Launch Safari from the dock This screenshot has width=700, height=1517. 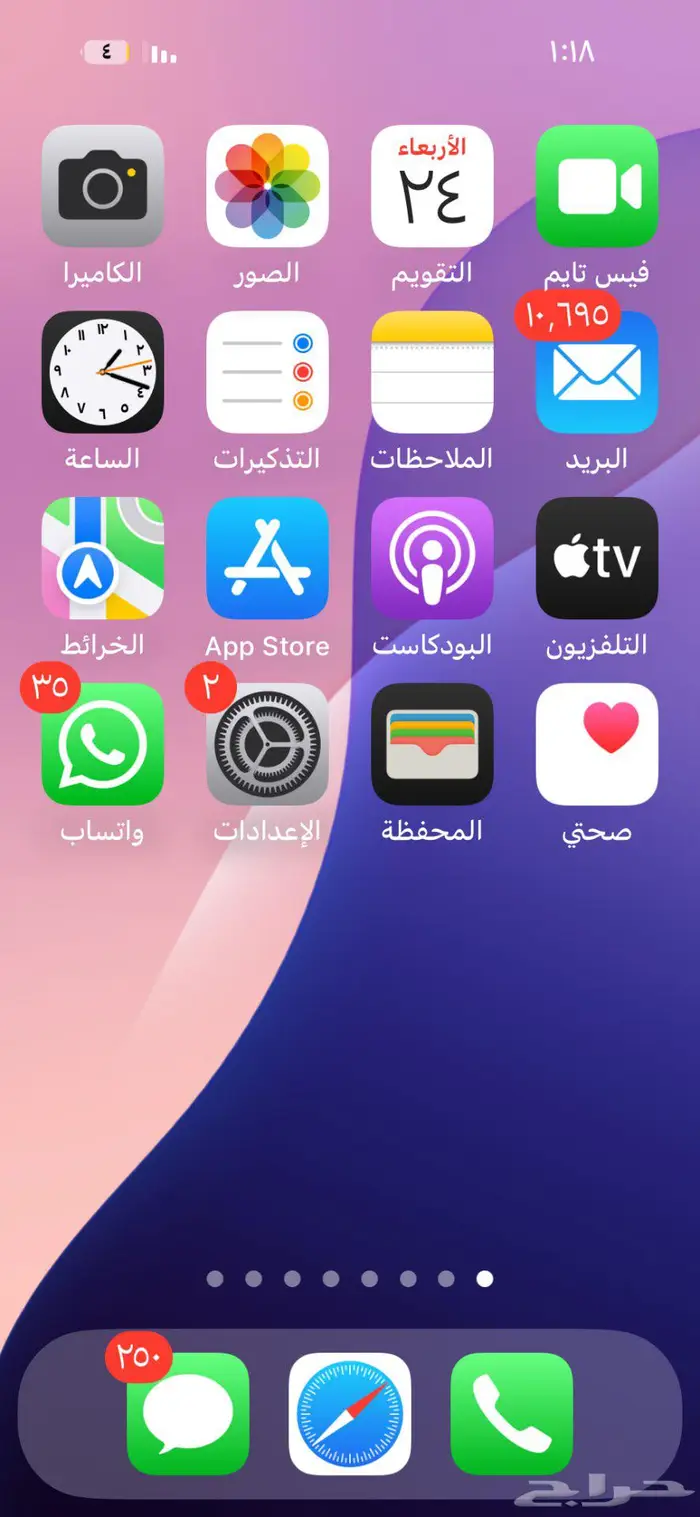tap(350, 1413)
